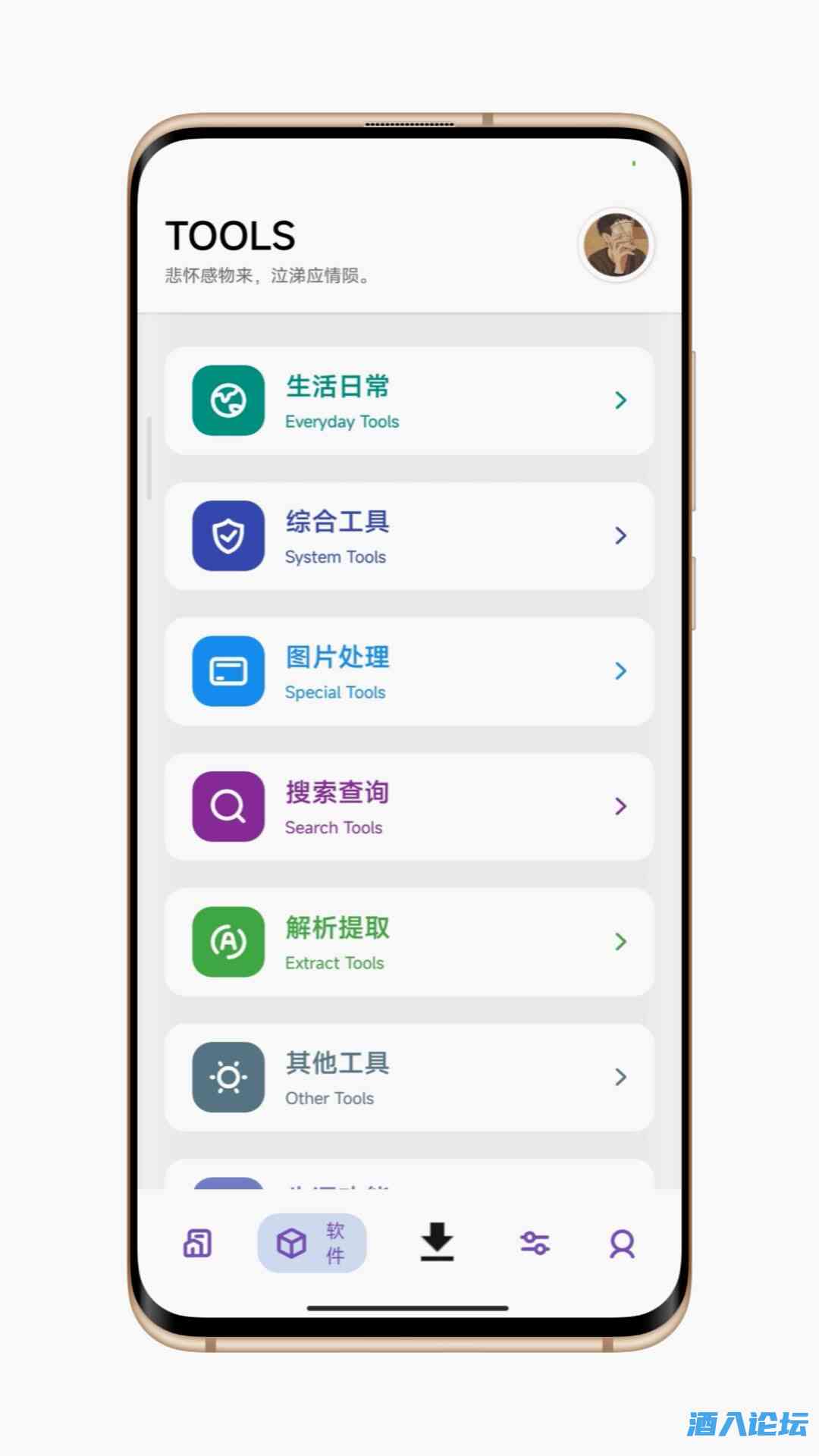This screenshot has height=1456, width=819.
Task: Open the 搜索查询 Search Tools category
Action: pos(409,807)
